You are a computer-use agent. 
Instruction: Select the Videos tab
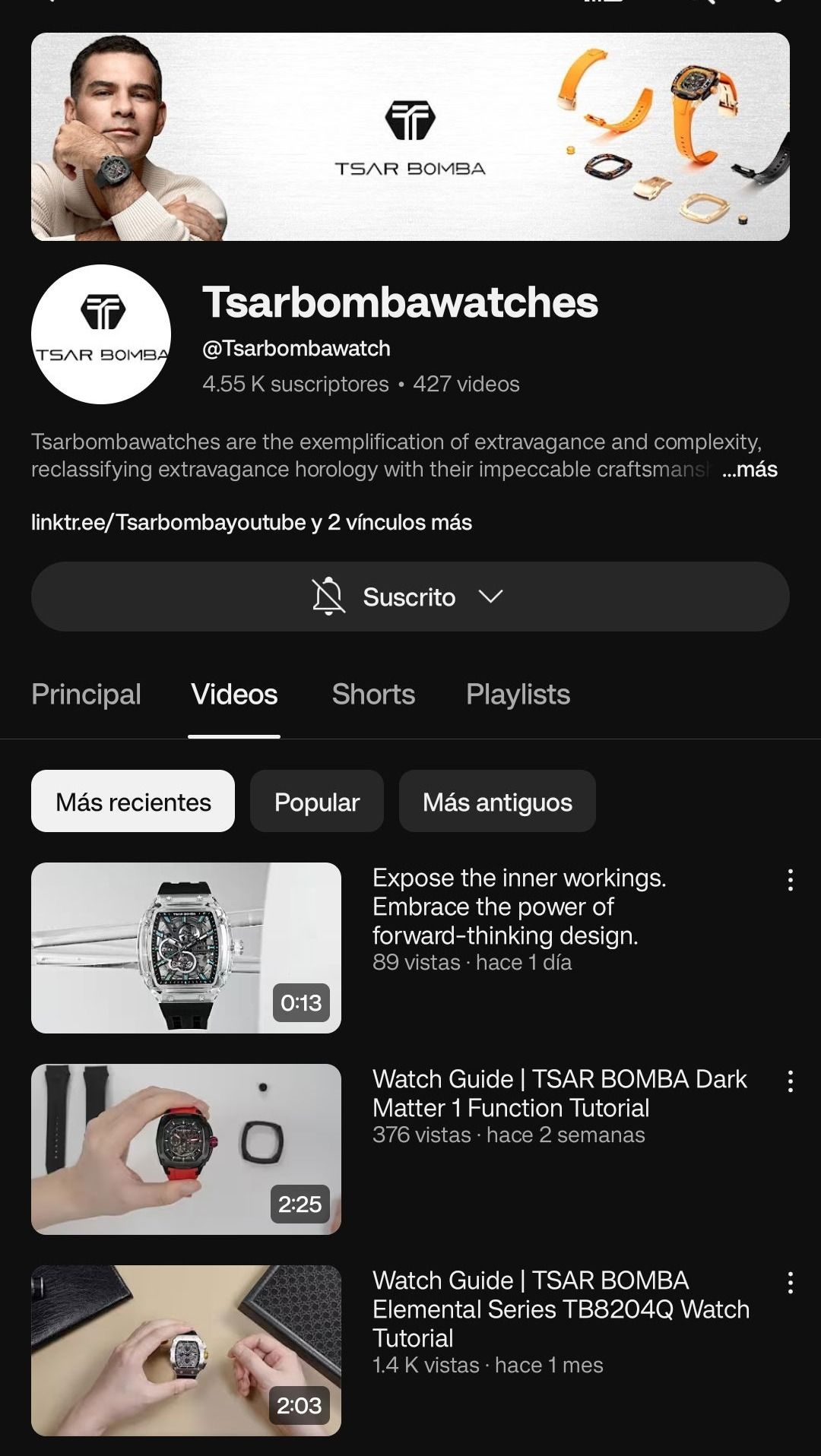pyautogui.click(x=234, y=695)
